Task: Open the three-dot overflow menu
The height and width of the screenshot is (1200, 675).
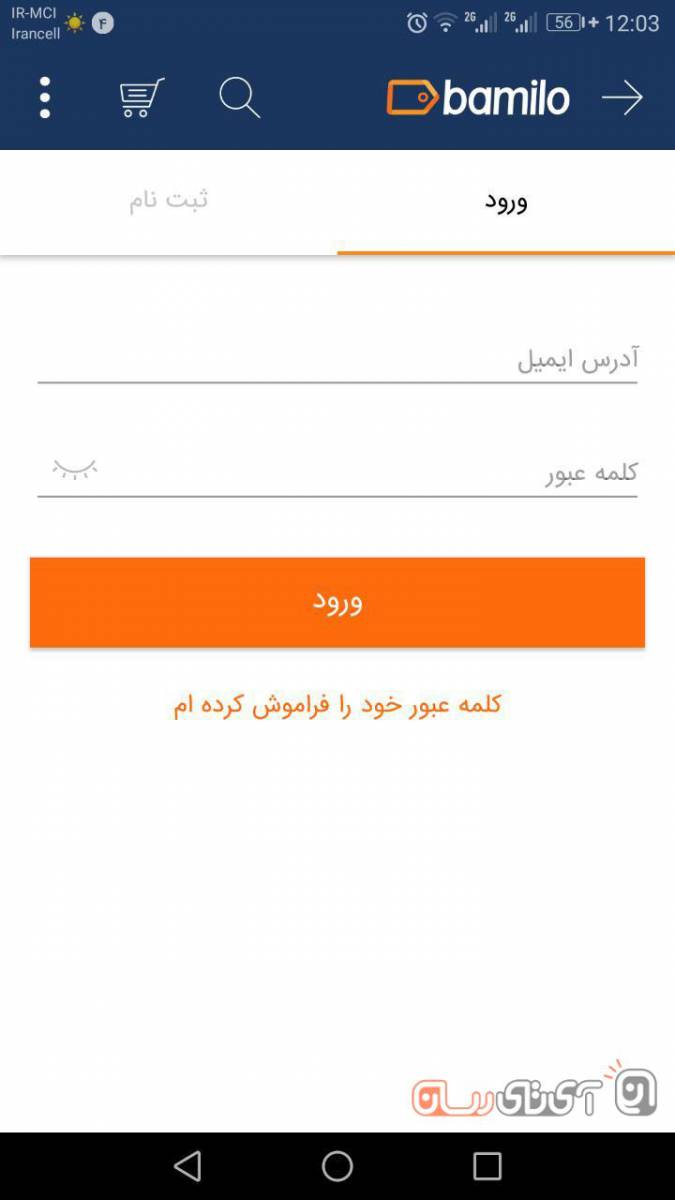Action: tap(45, 98)
